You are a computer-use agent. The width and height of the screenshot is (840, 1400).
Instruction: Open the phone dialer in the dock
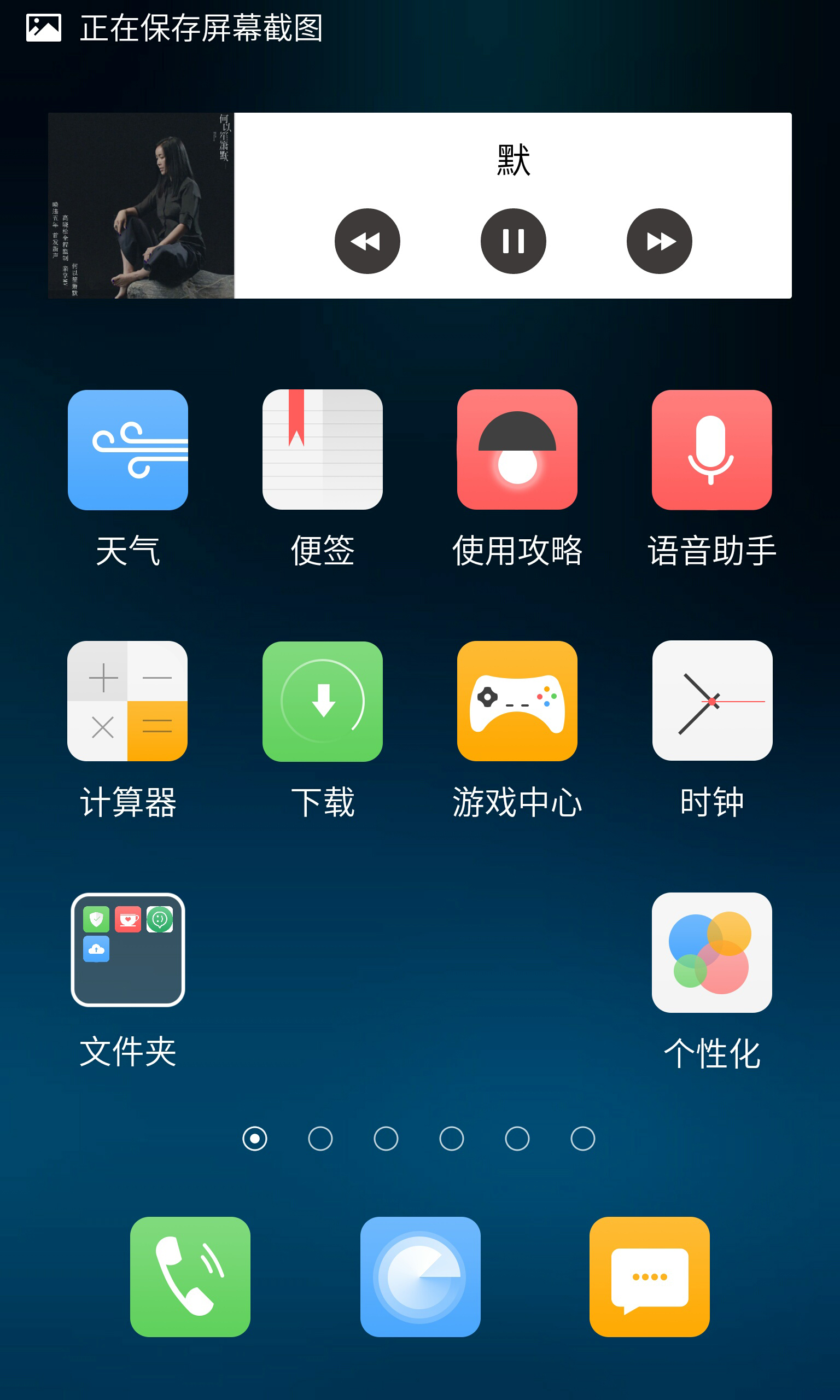click(190, 1276)
